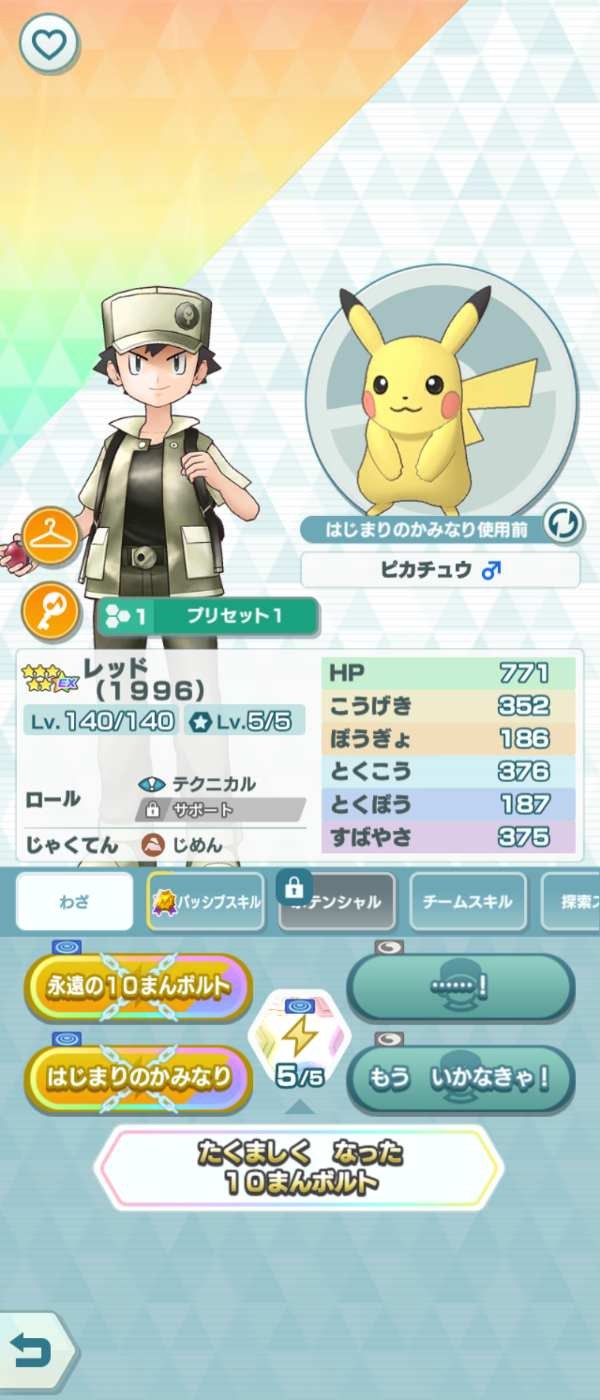View the move もう いかなきゃ!
This screenshot has width=600, height=1400.
(461, 1078)
